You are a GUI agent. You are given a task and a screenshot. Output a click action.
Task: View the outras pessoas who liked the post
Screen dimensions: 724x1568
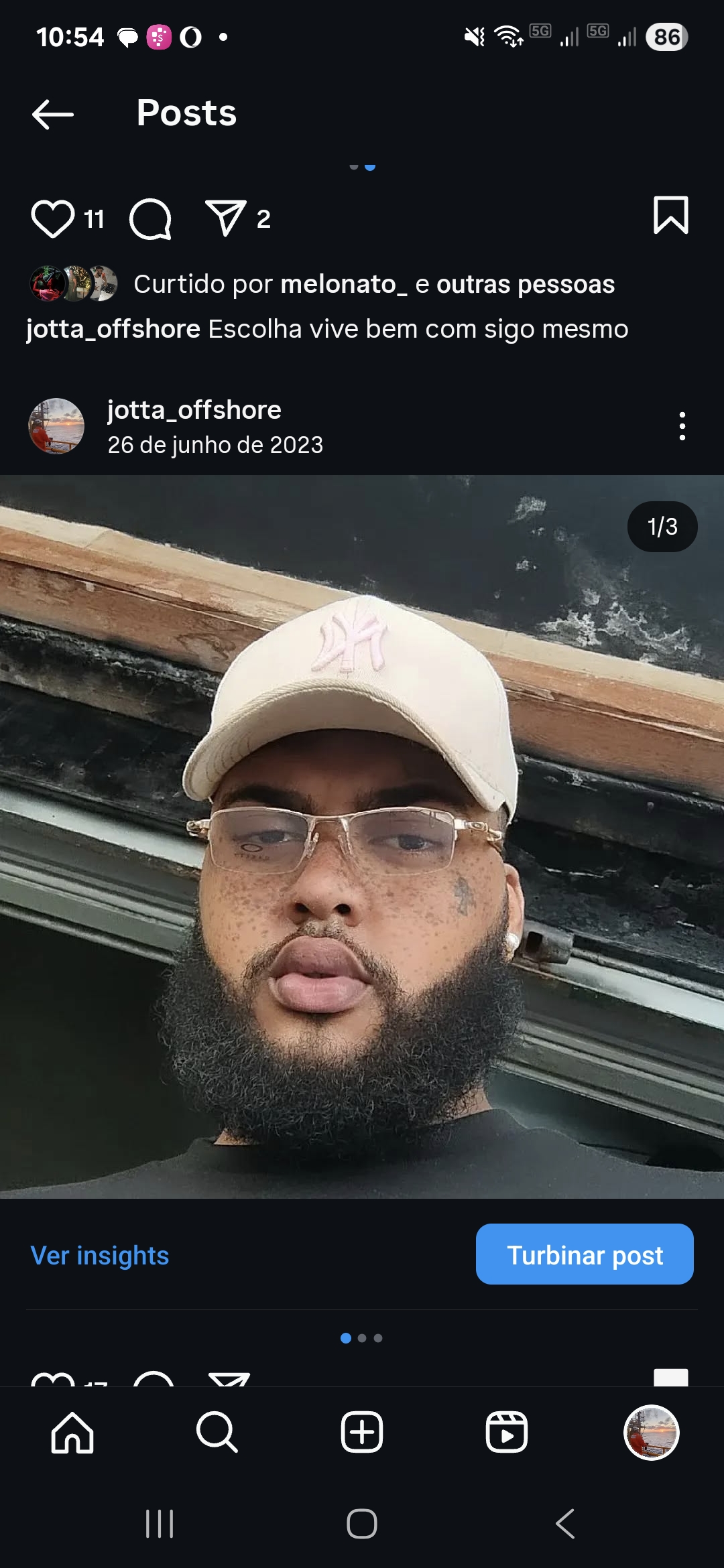525,284
